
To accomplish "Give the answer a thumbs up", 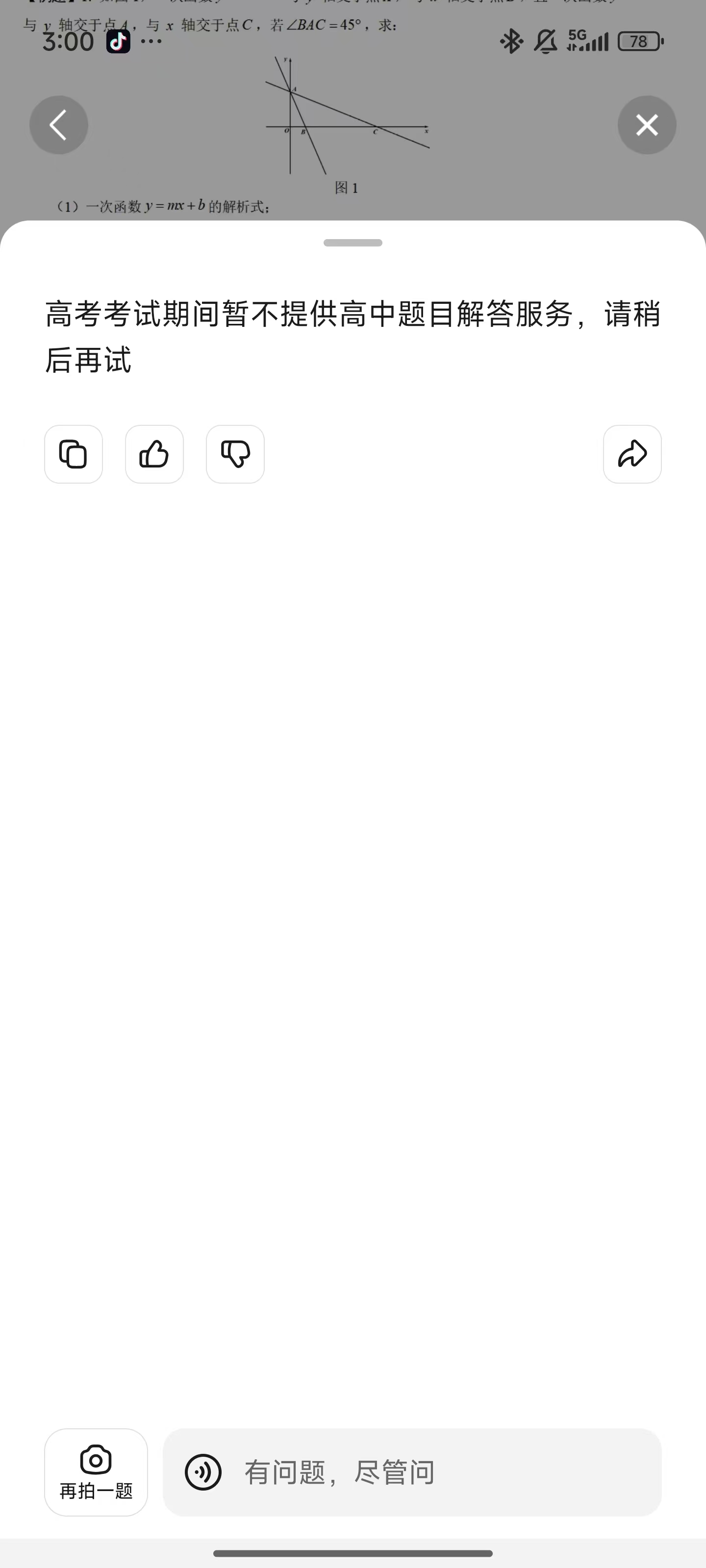I will click(154, 454).
